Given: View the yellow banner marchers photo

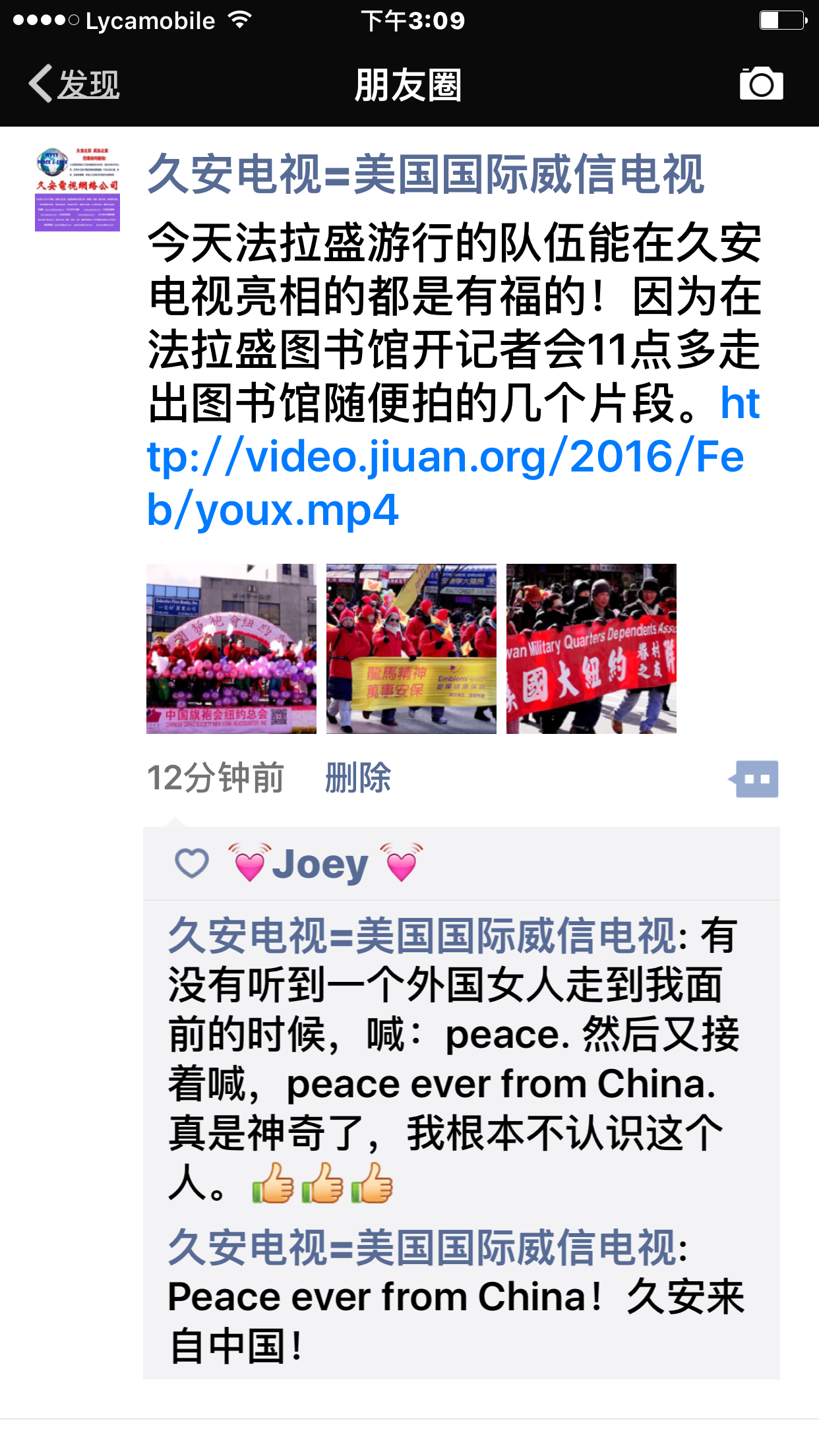Looking at the screenshot, I should (x=411, y=648).
